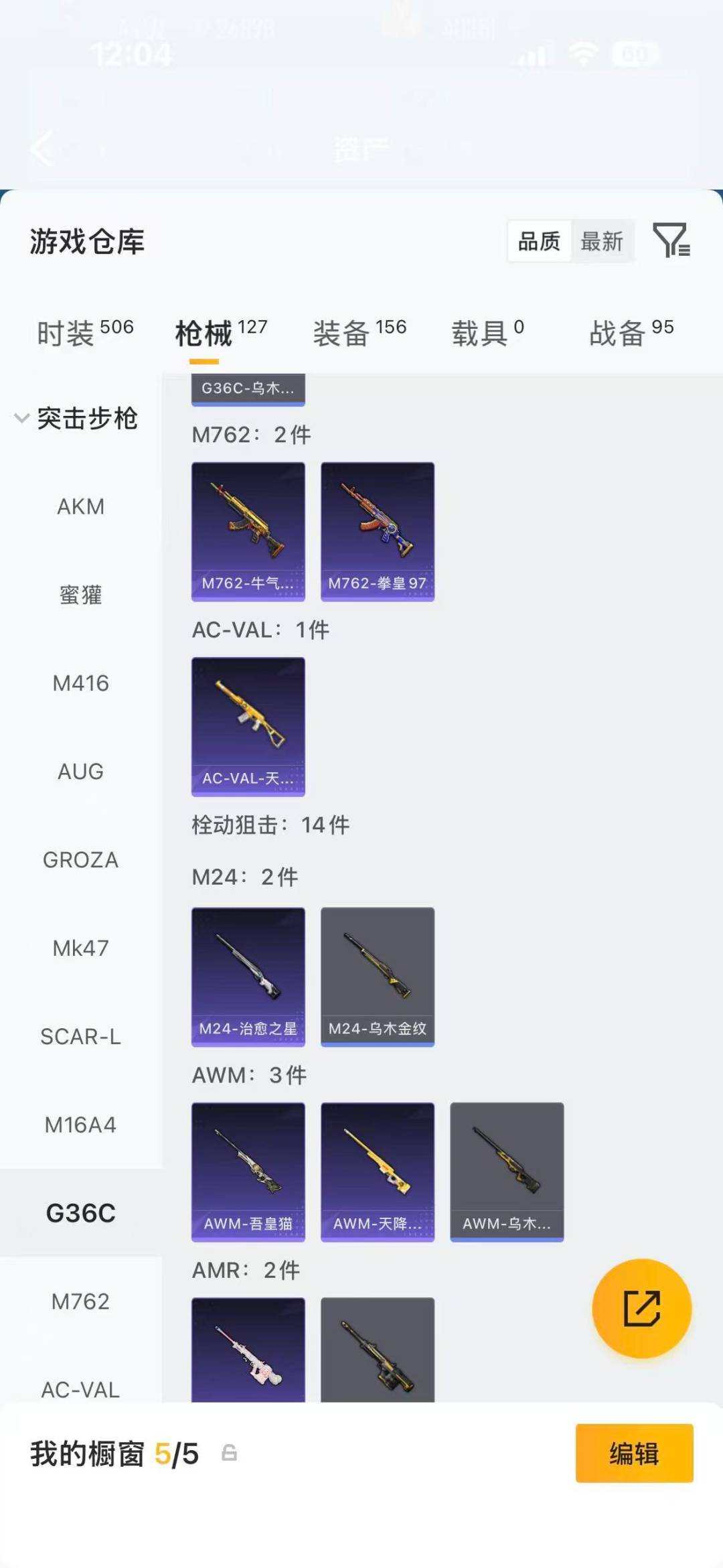This screenshot has width=723, height=1568.
Task: Select AKM in the side list
Action: pyautogui.click(x=81, y=506)
